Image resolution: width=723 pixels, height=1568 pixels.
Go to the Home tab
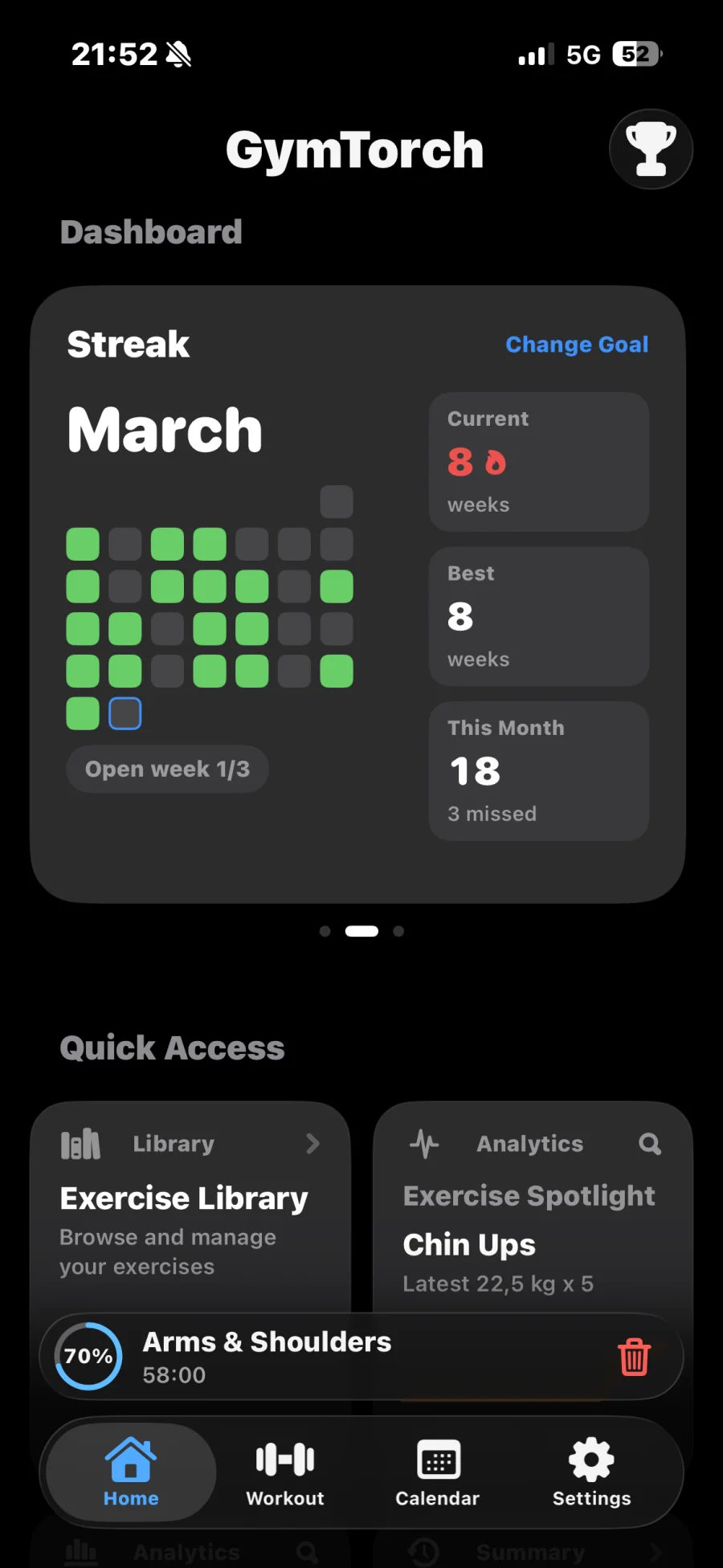131,1472
